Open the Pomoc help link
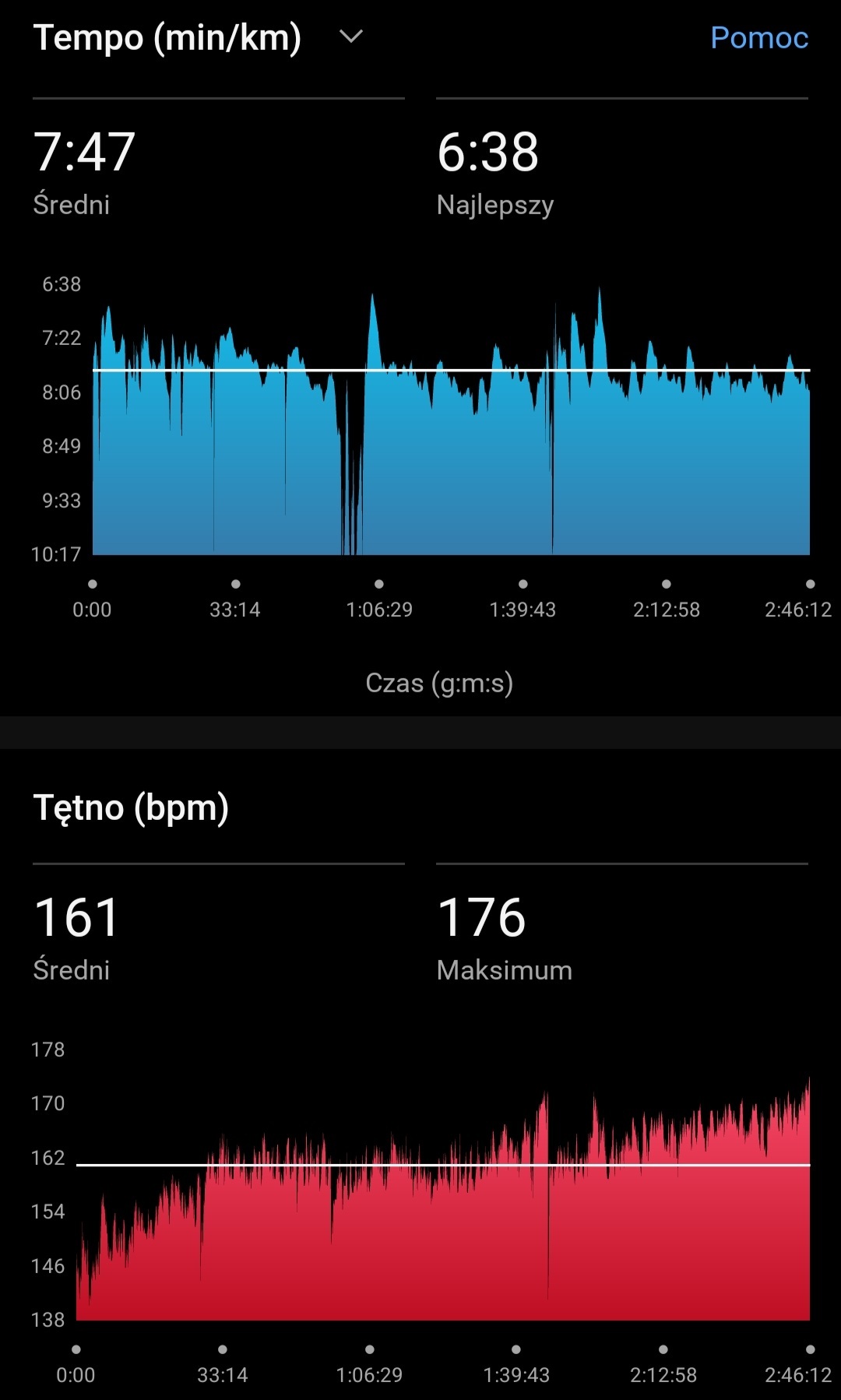Image resolution: width=841 pixels, height=1400 pixels. tap(758, 37)
